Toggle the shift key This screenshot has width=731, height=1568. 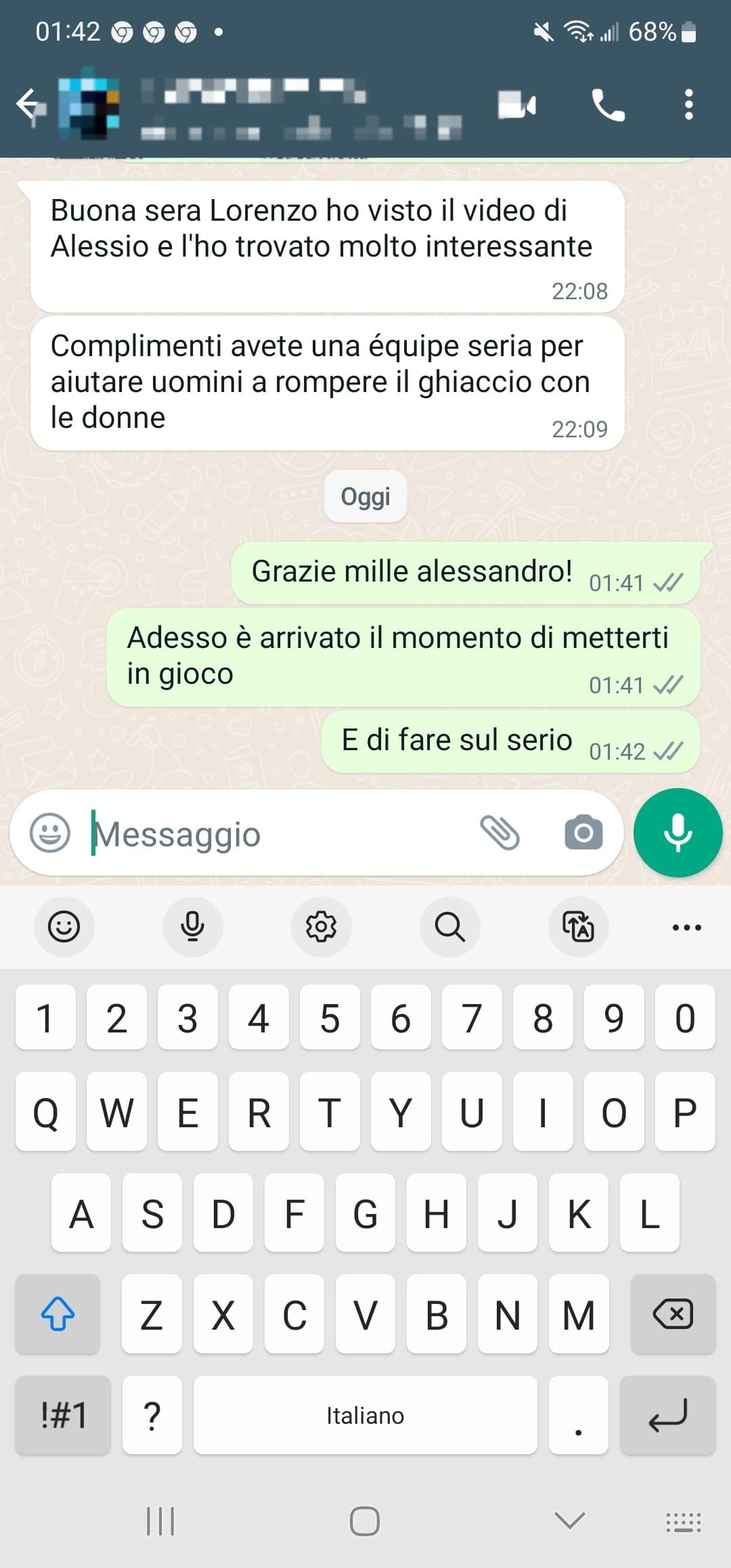pos(58,1314)
